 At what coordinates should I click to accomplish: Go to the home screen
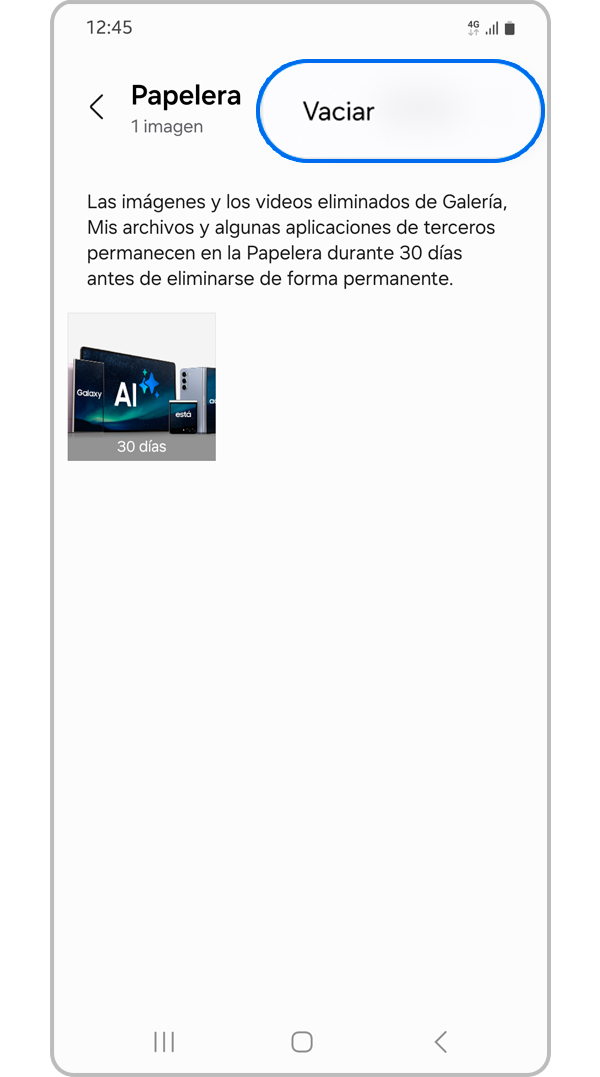[302, 1042]
